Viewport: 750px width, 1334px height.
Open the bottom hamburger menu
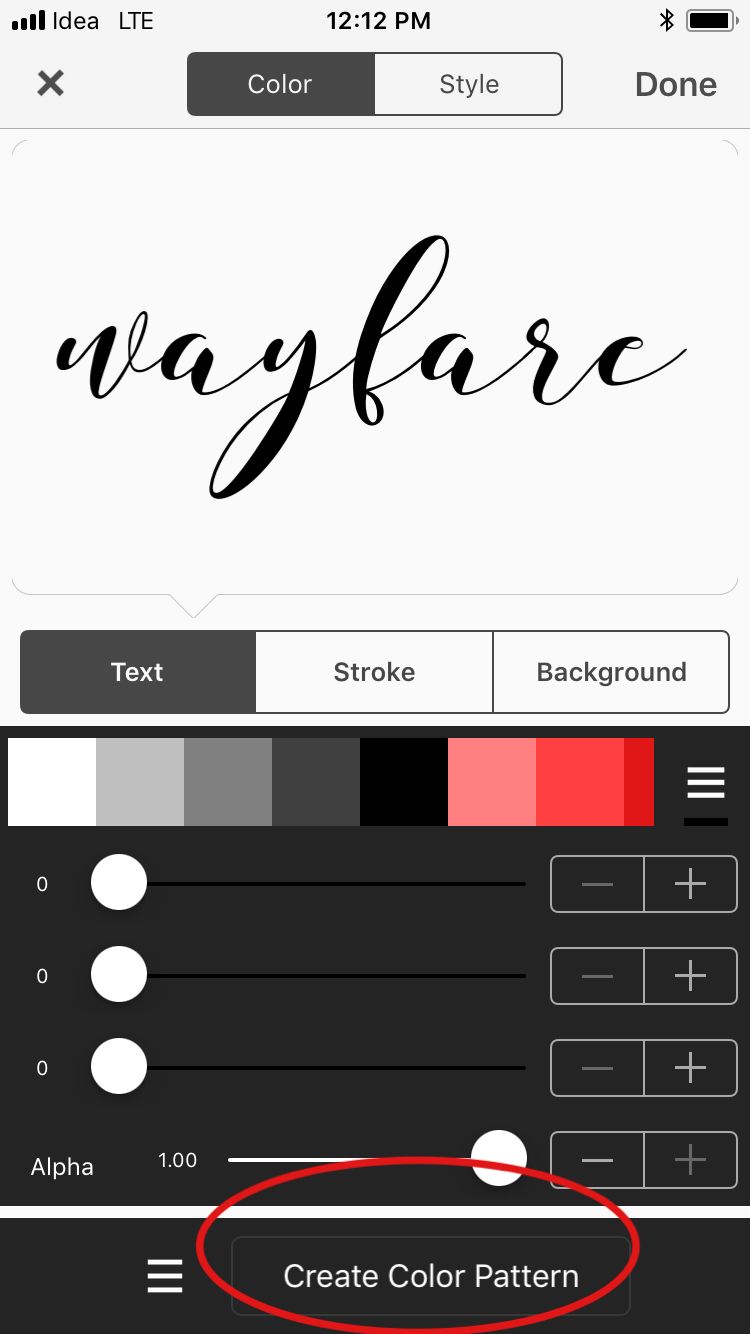(165, 1276)
